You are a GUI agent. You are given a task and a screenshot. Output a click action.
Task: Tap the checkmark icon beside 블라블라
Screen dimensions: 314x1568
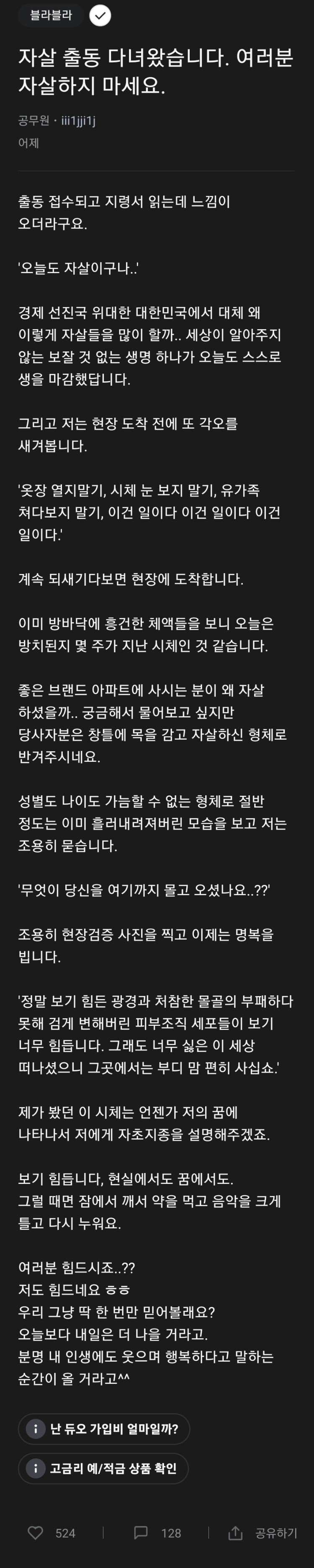pyautogui.click(x=100, y=16)
